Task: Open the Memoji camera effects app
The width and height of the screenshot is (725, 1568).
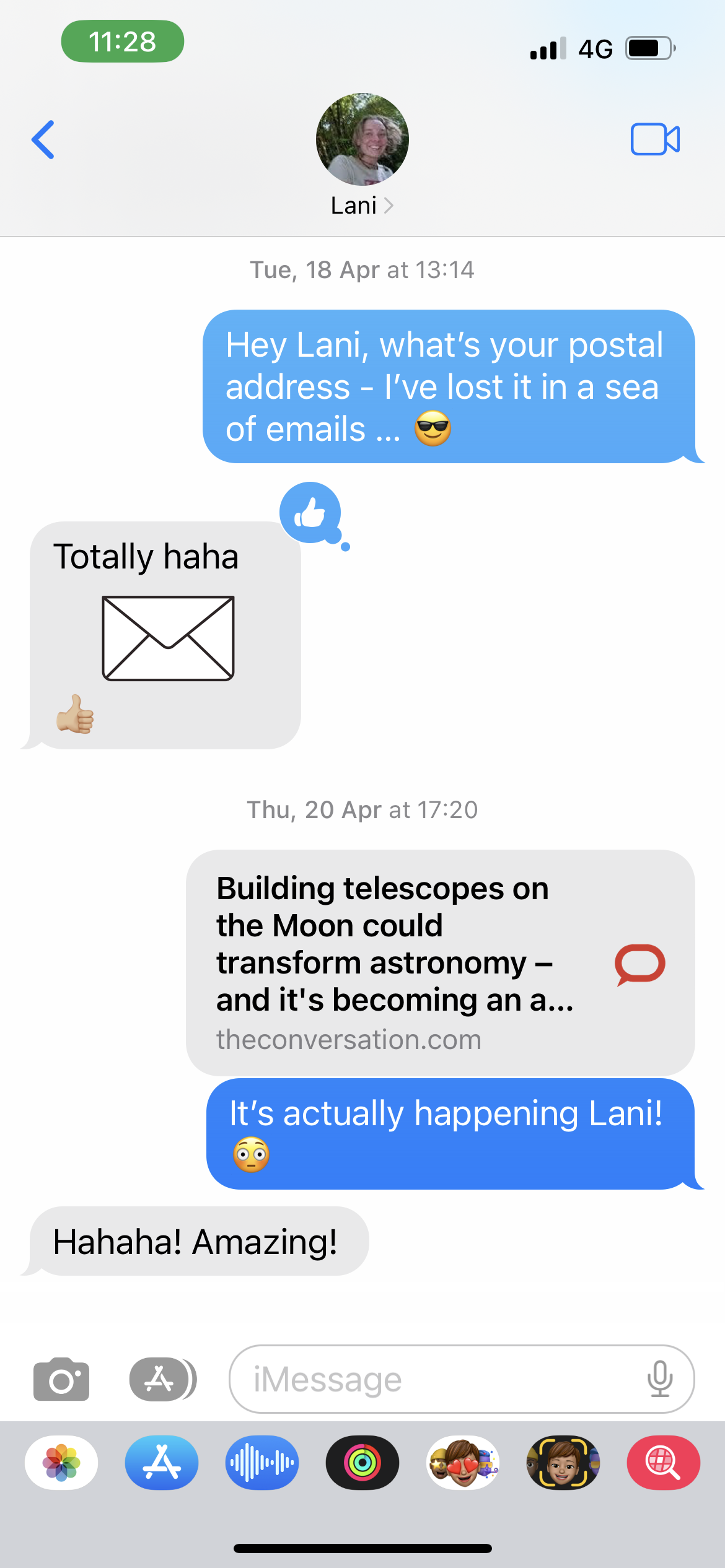Action: (x=563, y=1463)
